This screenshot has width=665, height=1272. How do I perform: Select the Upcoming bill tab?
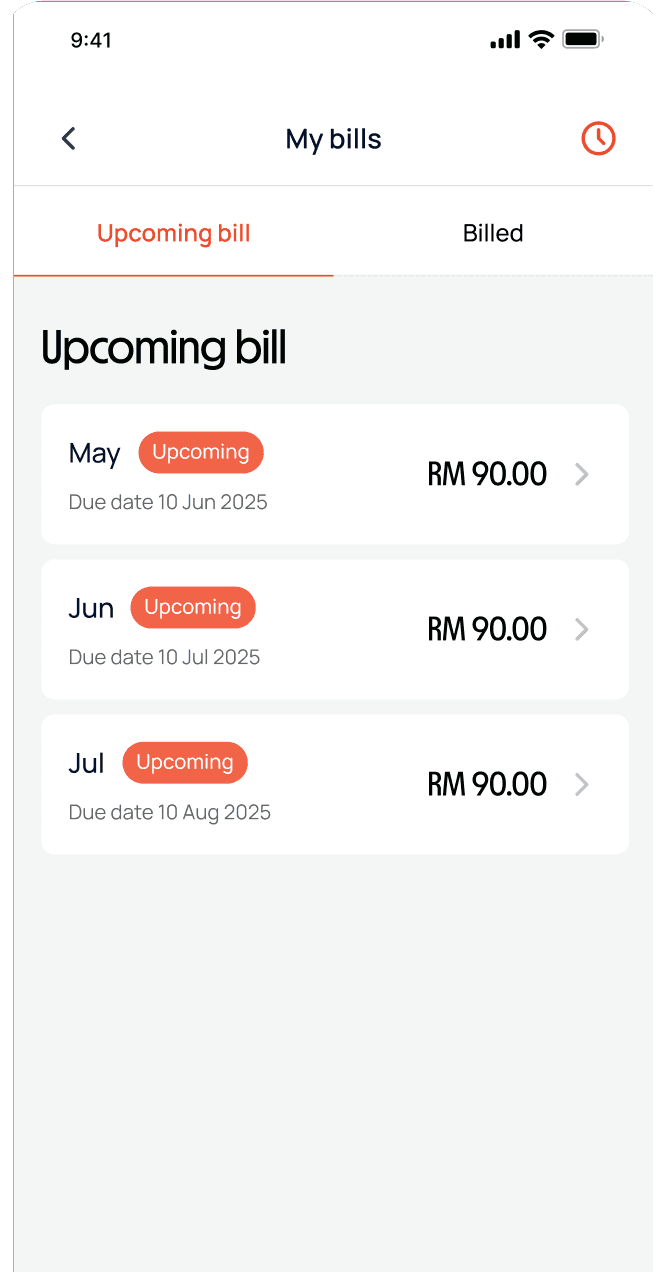(x=174, y=234)
